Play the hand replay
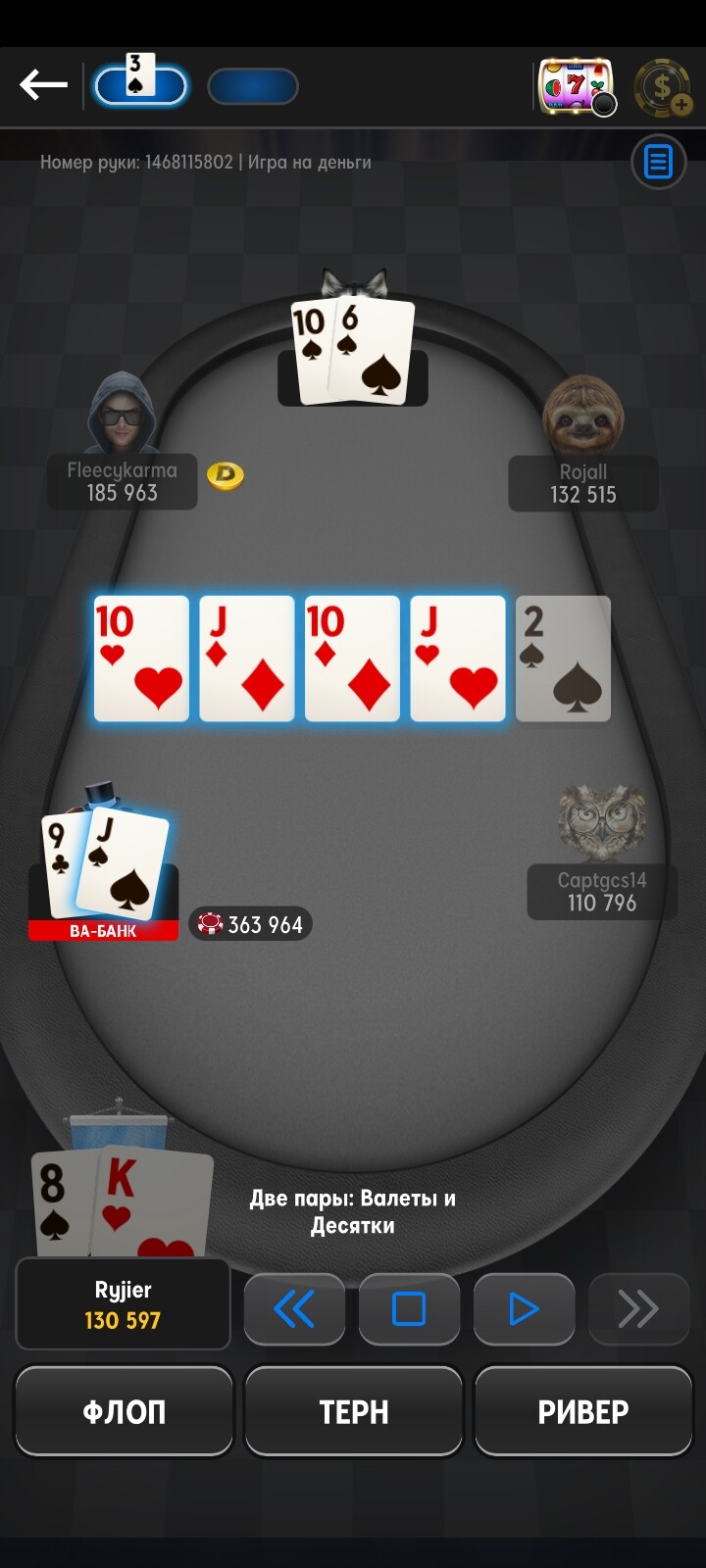The width and height of the screenshot is (706, 1568). (524, 1308)
